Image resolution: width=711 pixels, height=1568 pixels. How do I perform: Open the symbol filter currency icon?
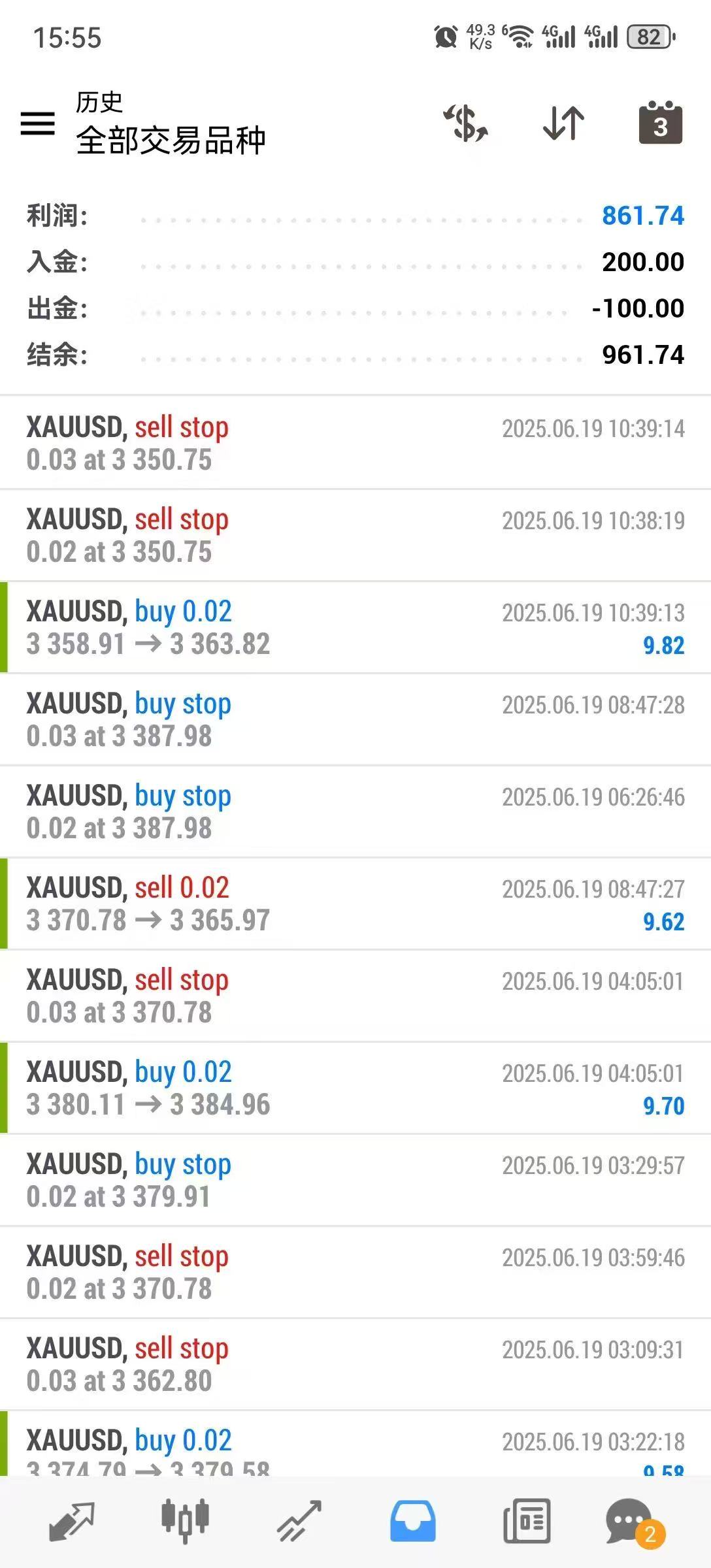[x=465, y=123]
